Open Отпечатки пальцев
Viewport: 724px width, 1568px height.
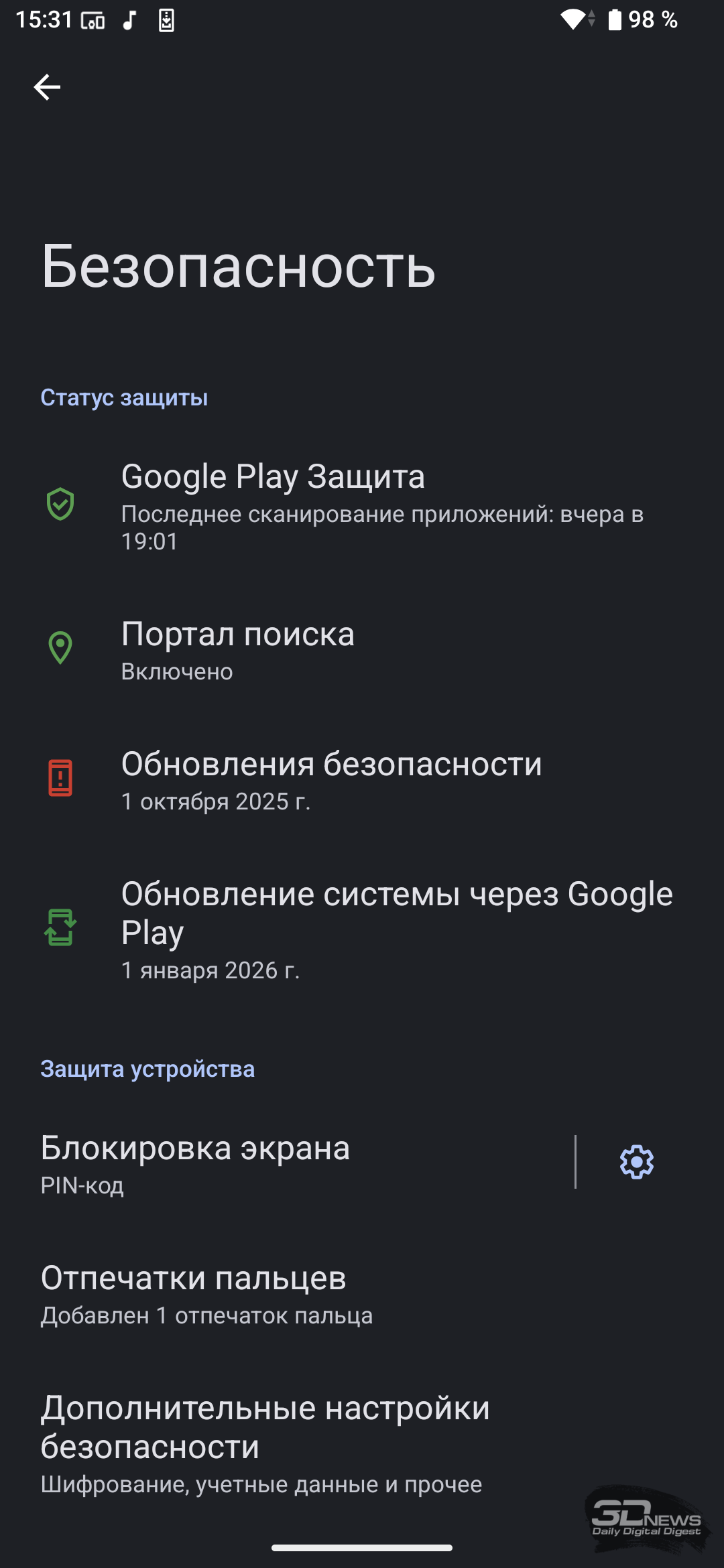tap(362, 1294)
